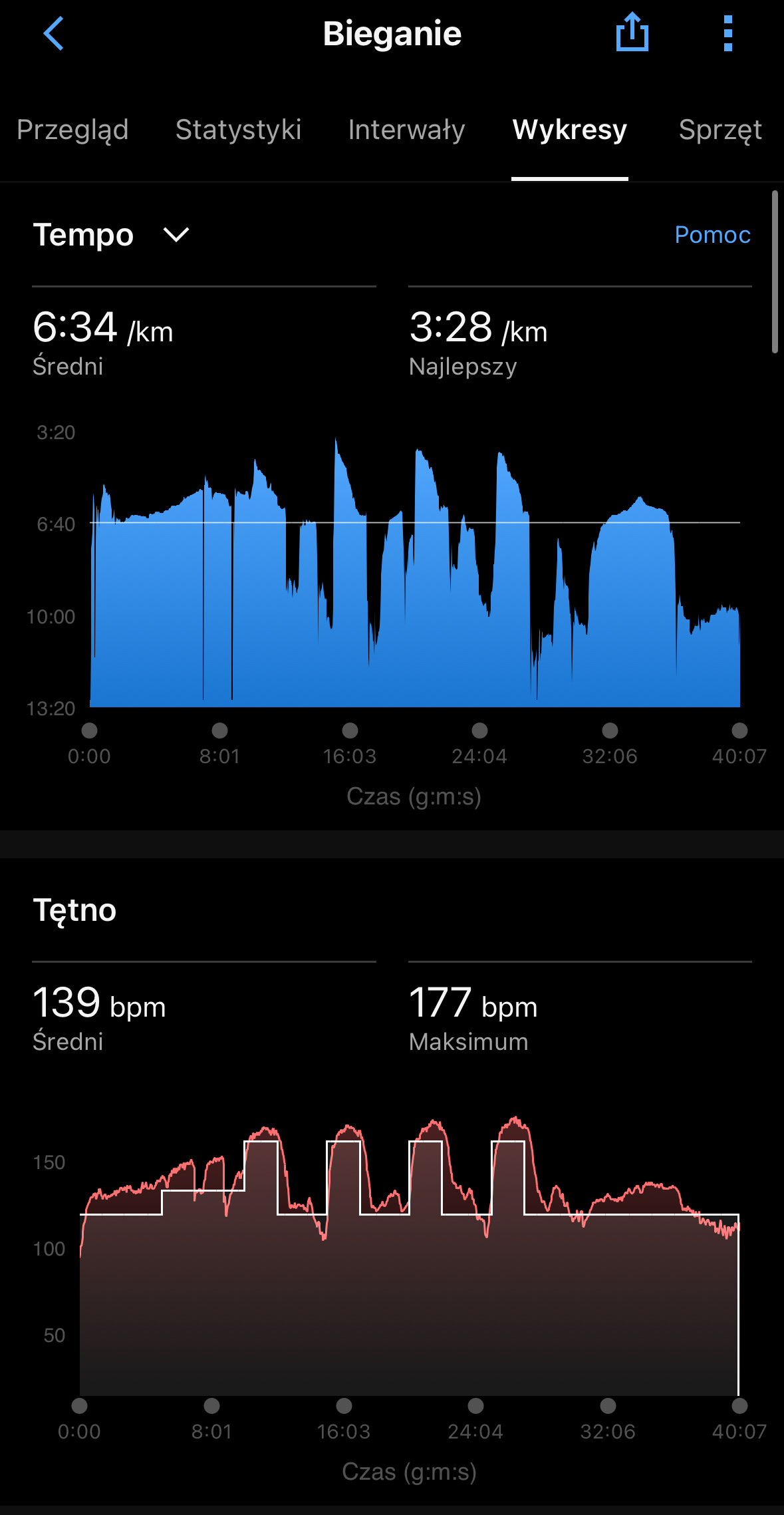Switch to the Przegląd tab
This screenshot has height=1515, width=784.
point(72,130)
